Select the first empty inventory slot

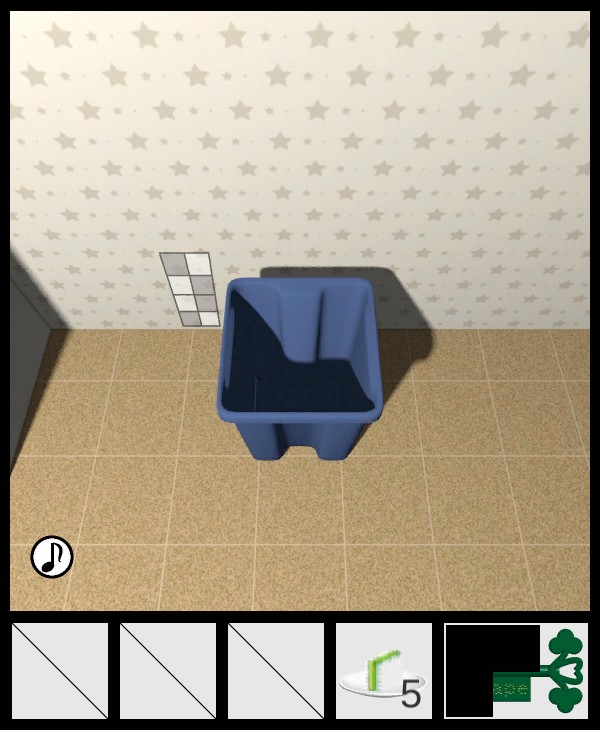pyautogui.click(x=60, y=671)
